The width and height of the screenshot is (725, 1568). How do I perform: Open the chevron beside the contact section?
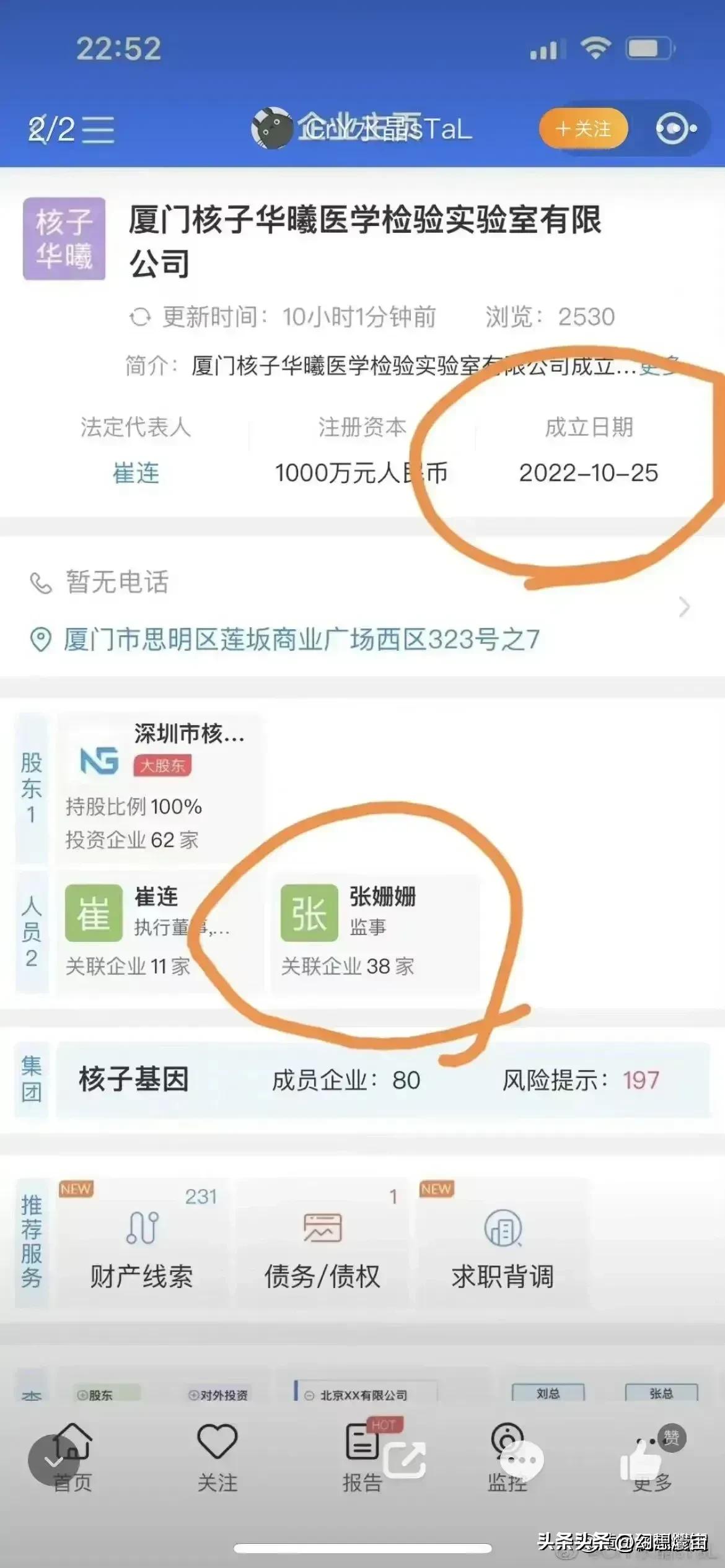pos(685,607)
